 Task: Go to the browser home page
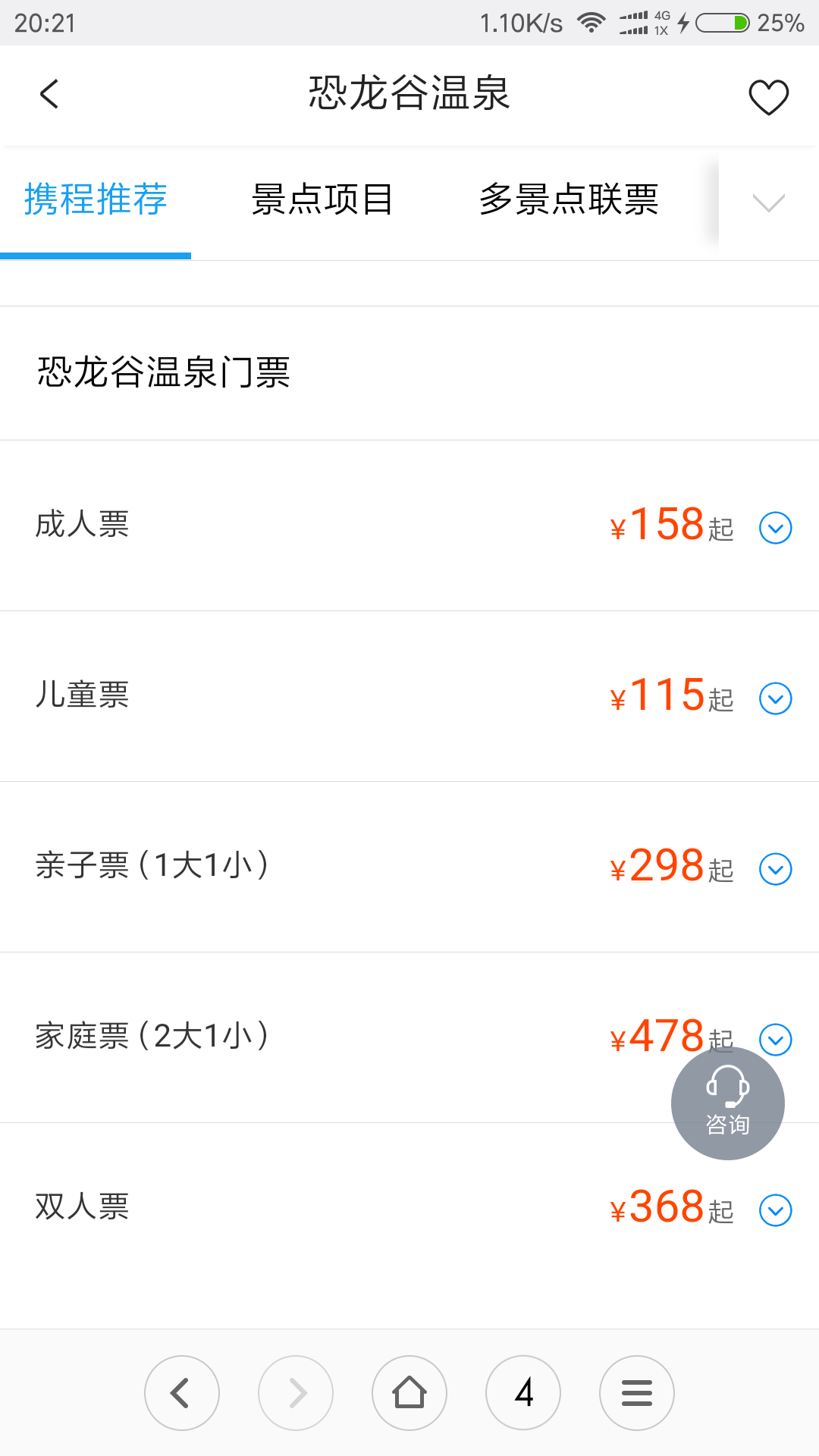pos(409,1393)
